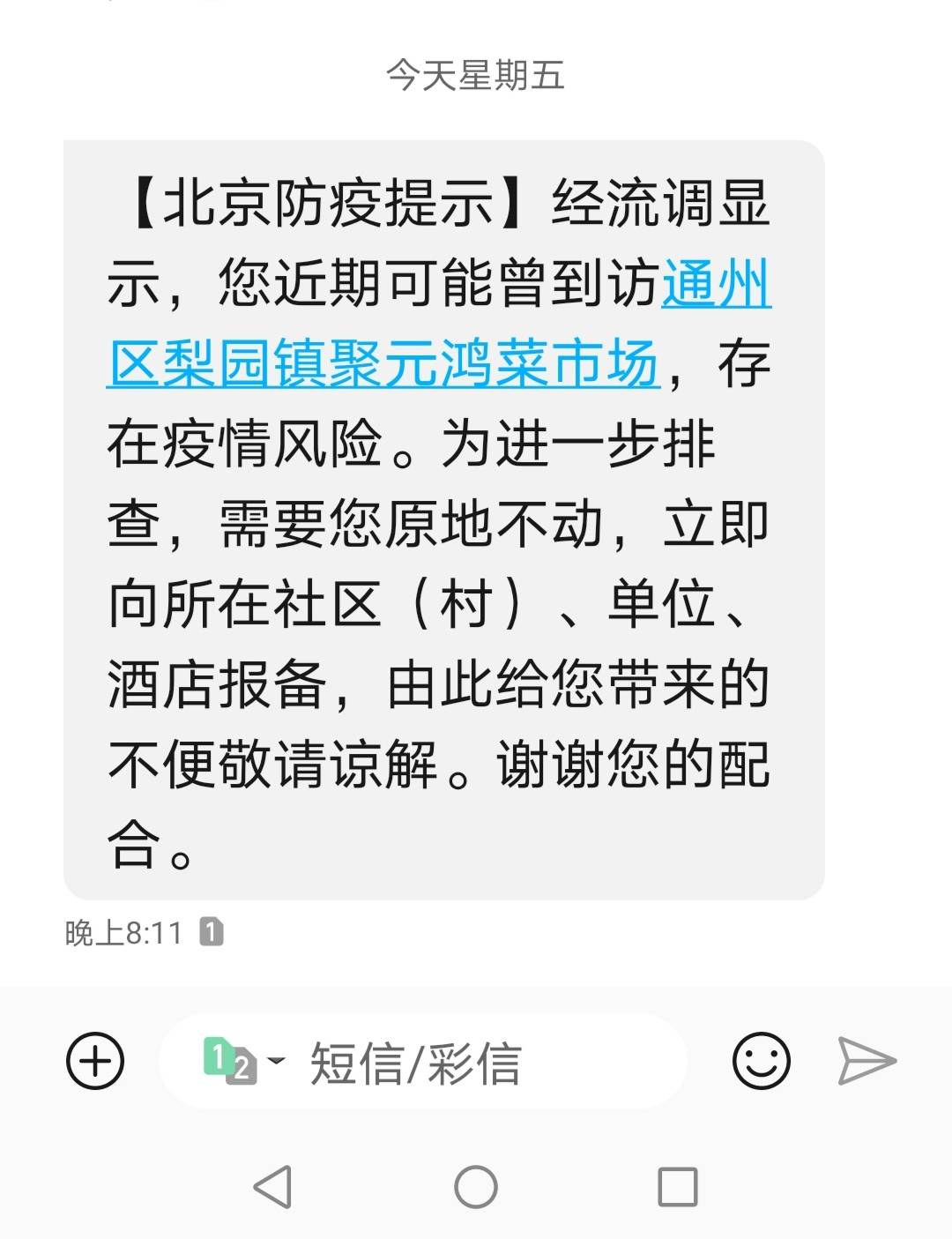The height and width of the screenshot is (1239, 952).
Task: Open recent apps with the square icon
Action: tap(675, 1186)
